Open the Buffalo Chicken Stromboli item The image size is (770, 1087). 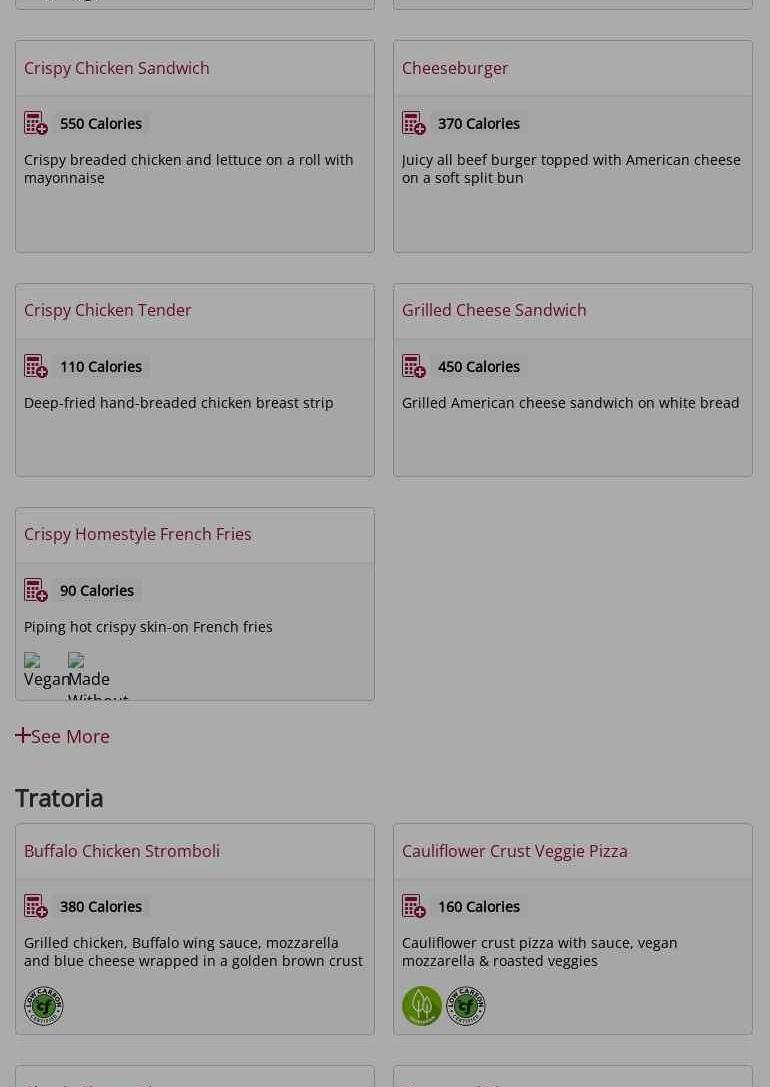tap(121, 851)
